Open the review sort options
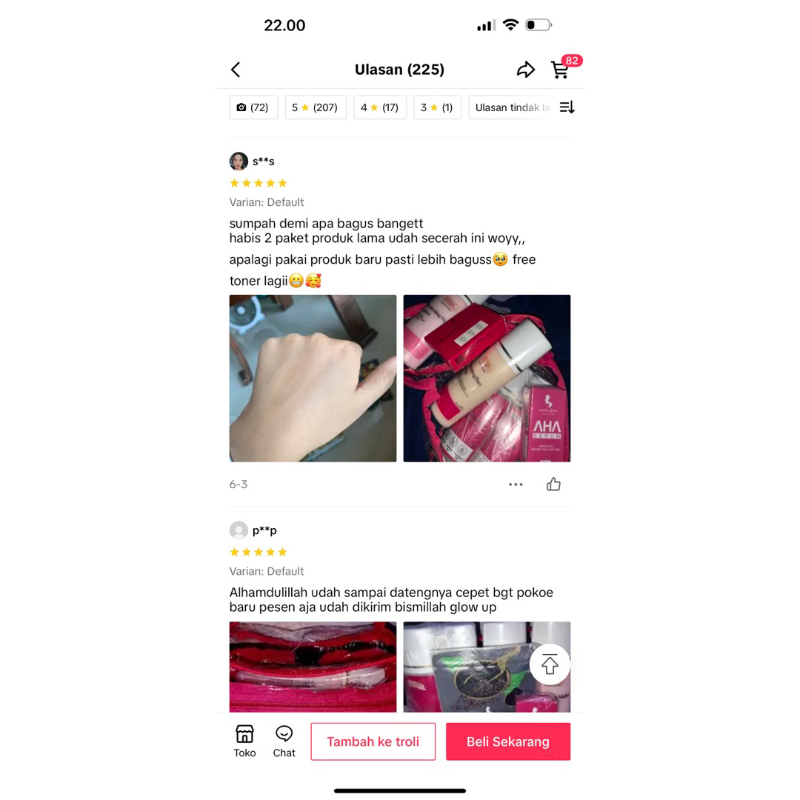 point(567,108)
